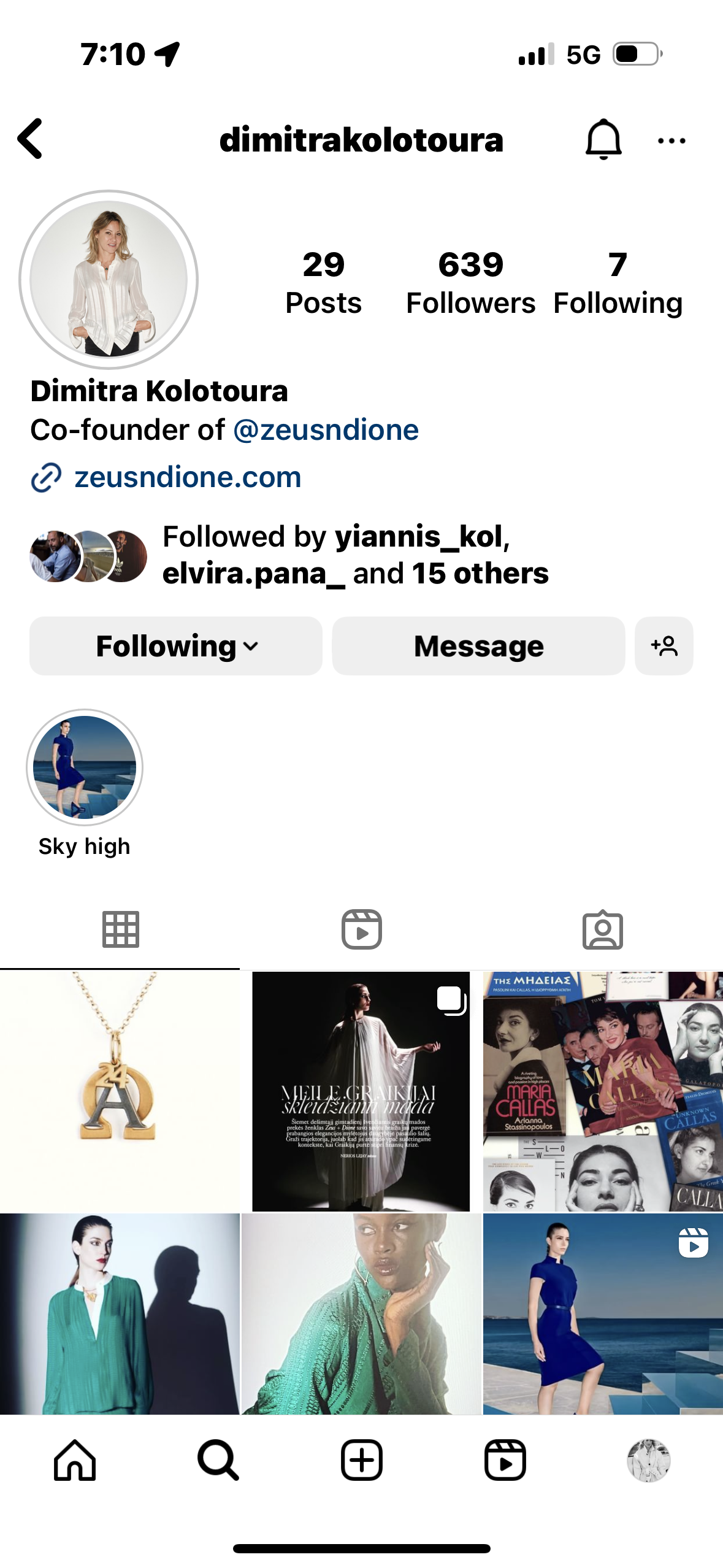The width and height of the screenshot is (723, 1568).
Task: Open the blue dress reel post
Action: [x=603, y=1313]
